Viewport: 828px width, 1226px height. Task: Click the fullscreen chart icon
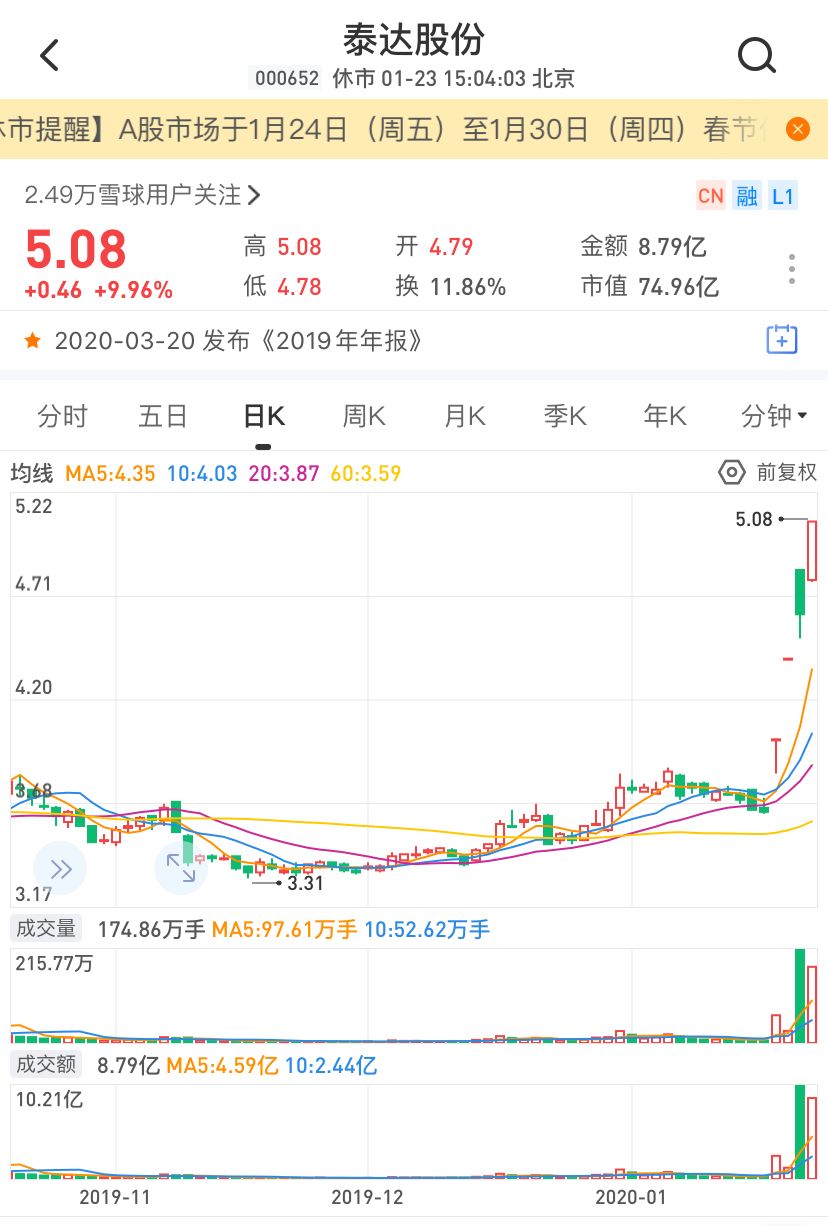[180, 869]
